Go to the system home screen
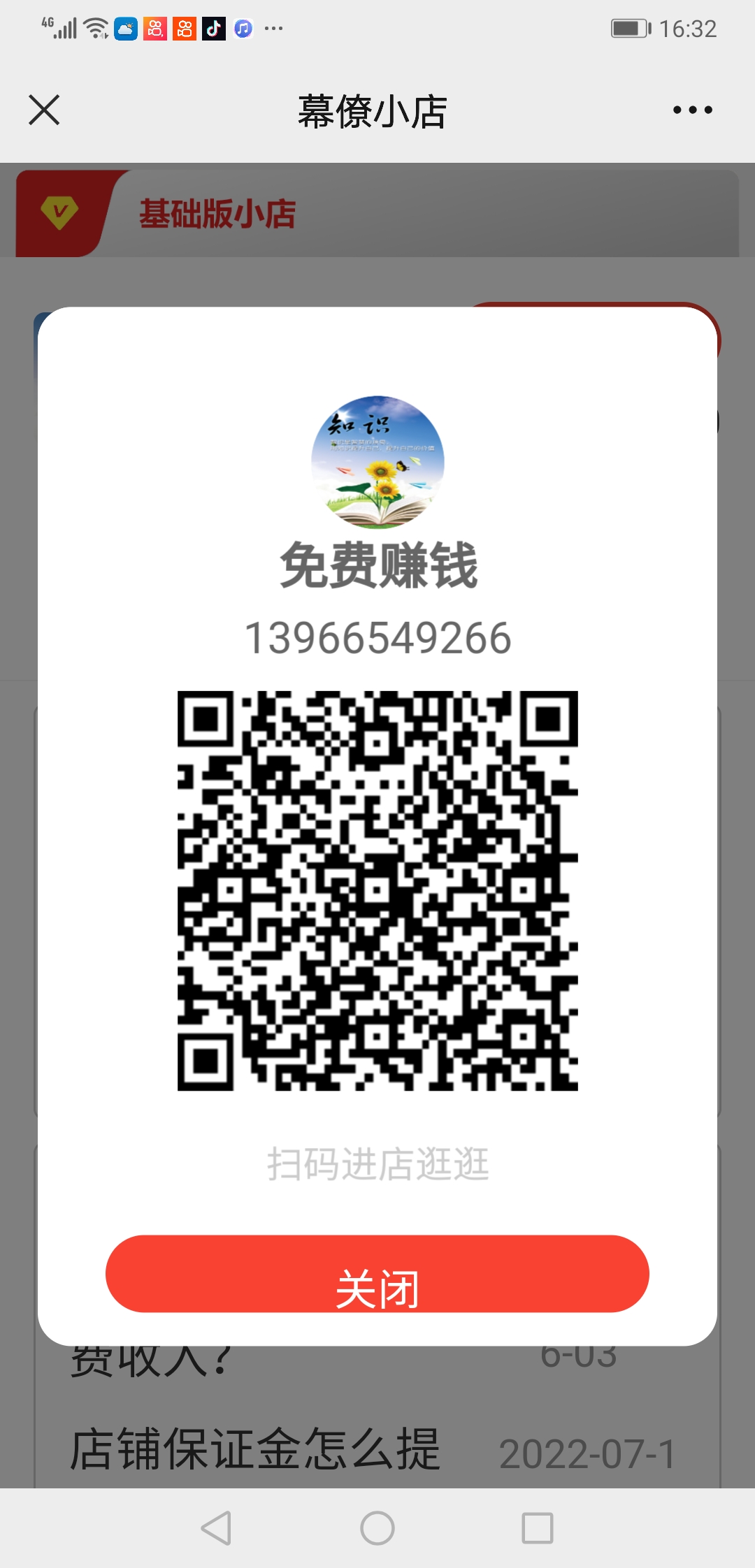 tap(377, 1528)
